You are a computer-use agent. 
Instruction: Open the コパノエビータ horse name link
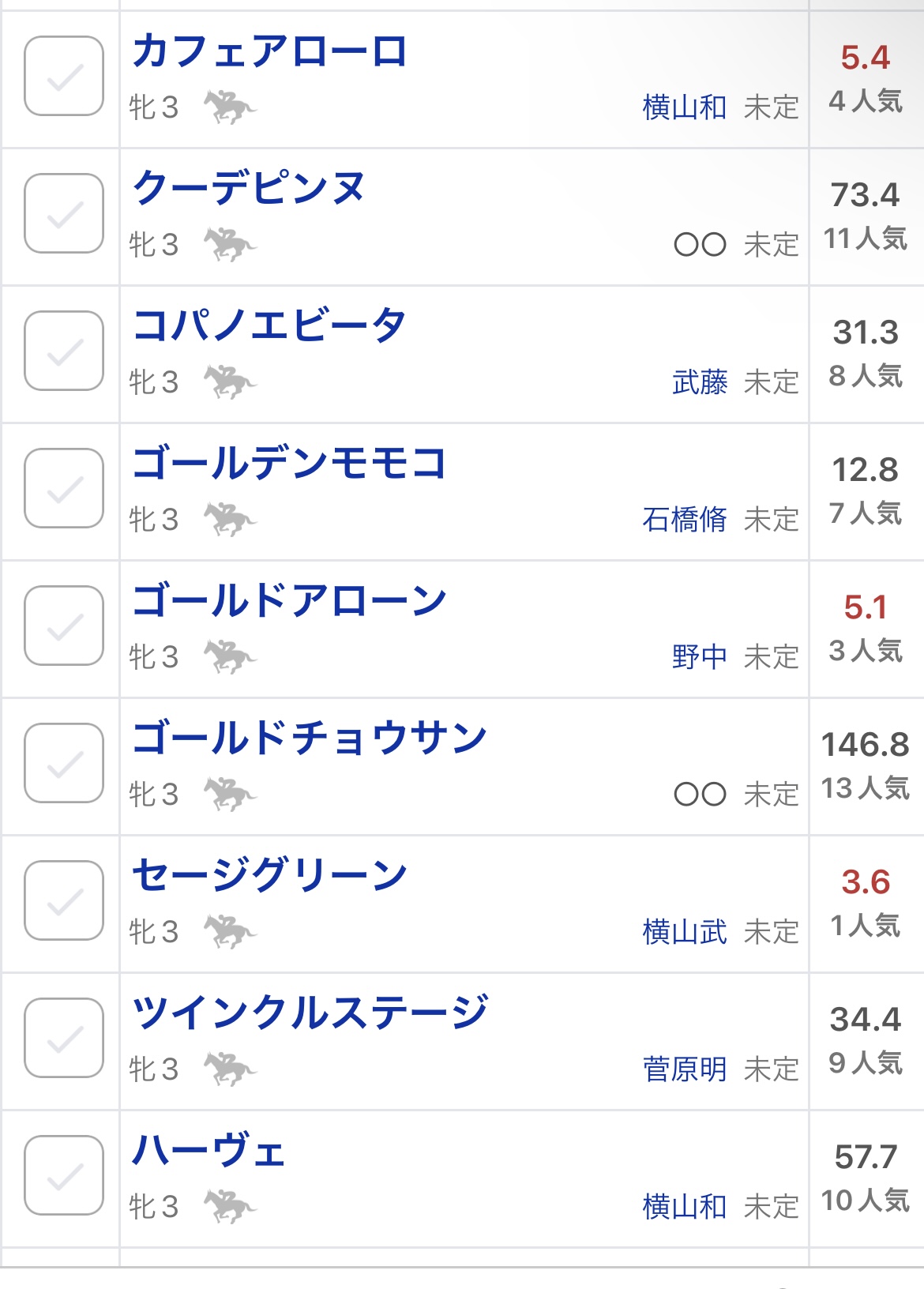click(269, 327)
